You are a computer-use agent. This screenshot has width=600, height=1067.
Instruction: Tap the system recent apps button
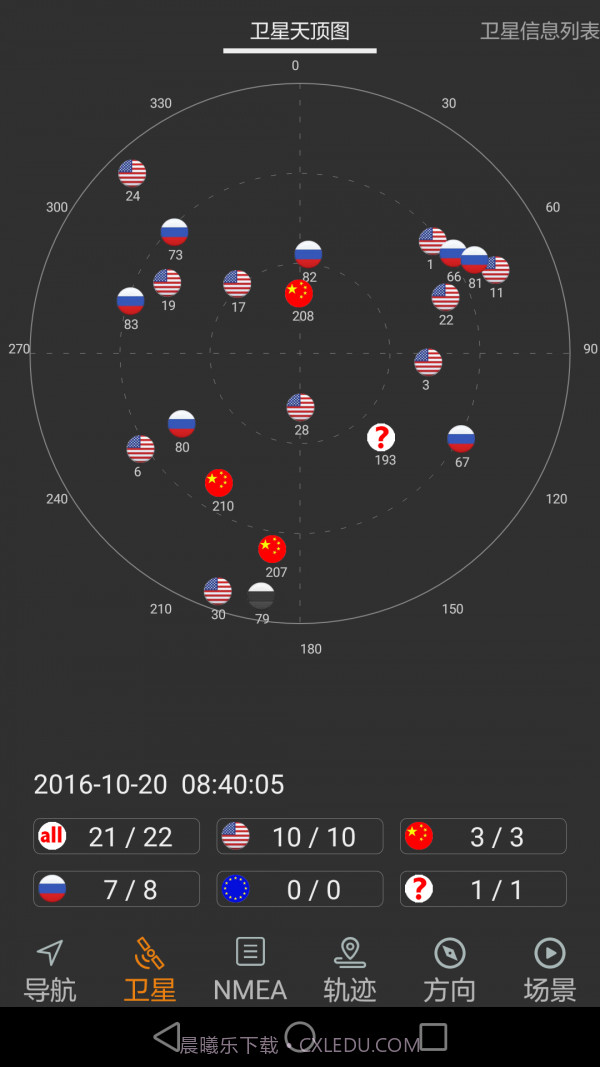(x=433, y=1037)
